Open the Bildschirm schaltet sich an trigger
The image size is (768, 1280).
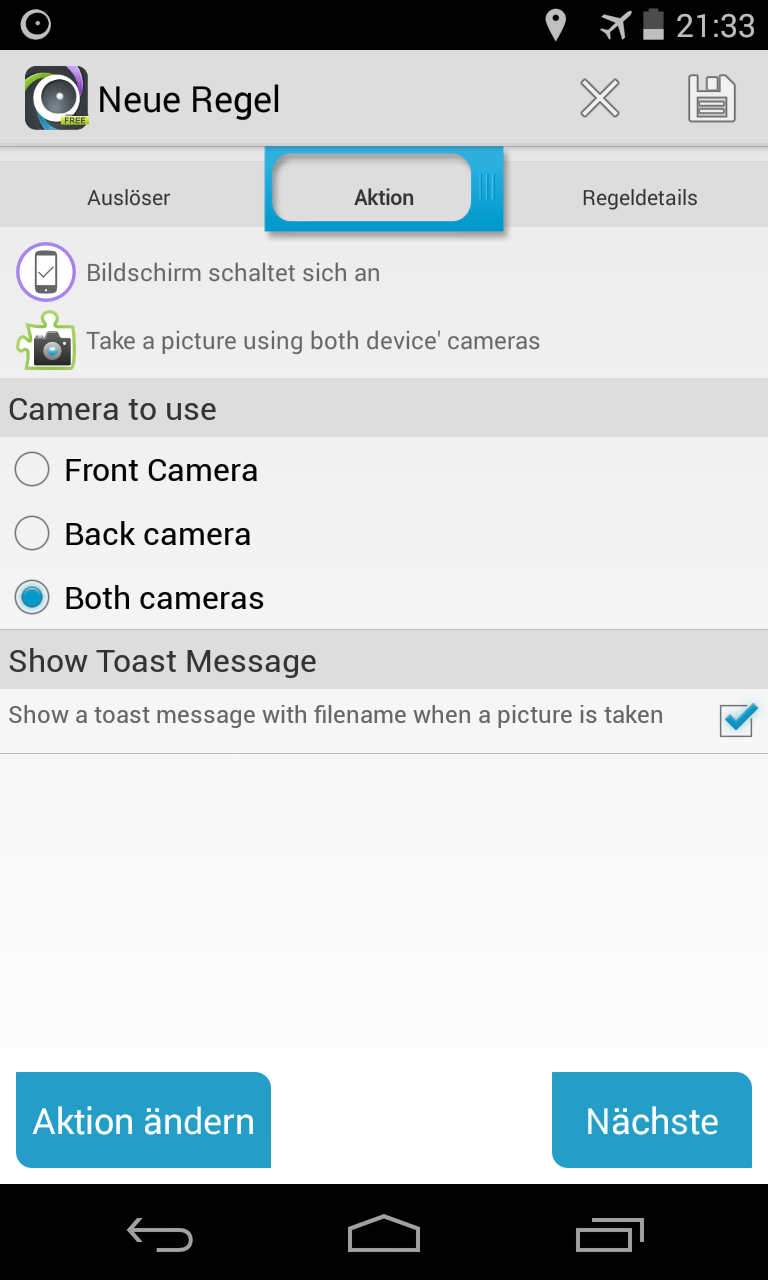click(232, 273)
